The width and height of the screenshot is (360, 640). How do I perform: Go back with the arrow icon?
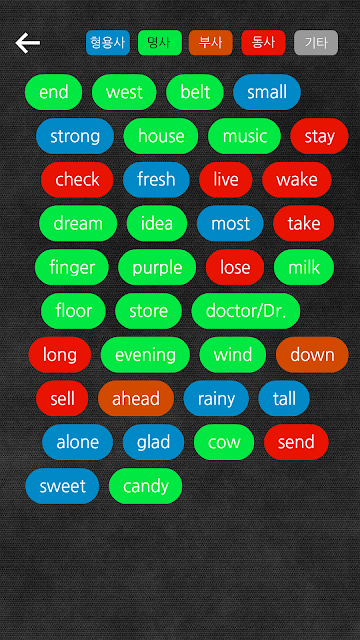pos(28,43)
